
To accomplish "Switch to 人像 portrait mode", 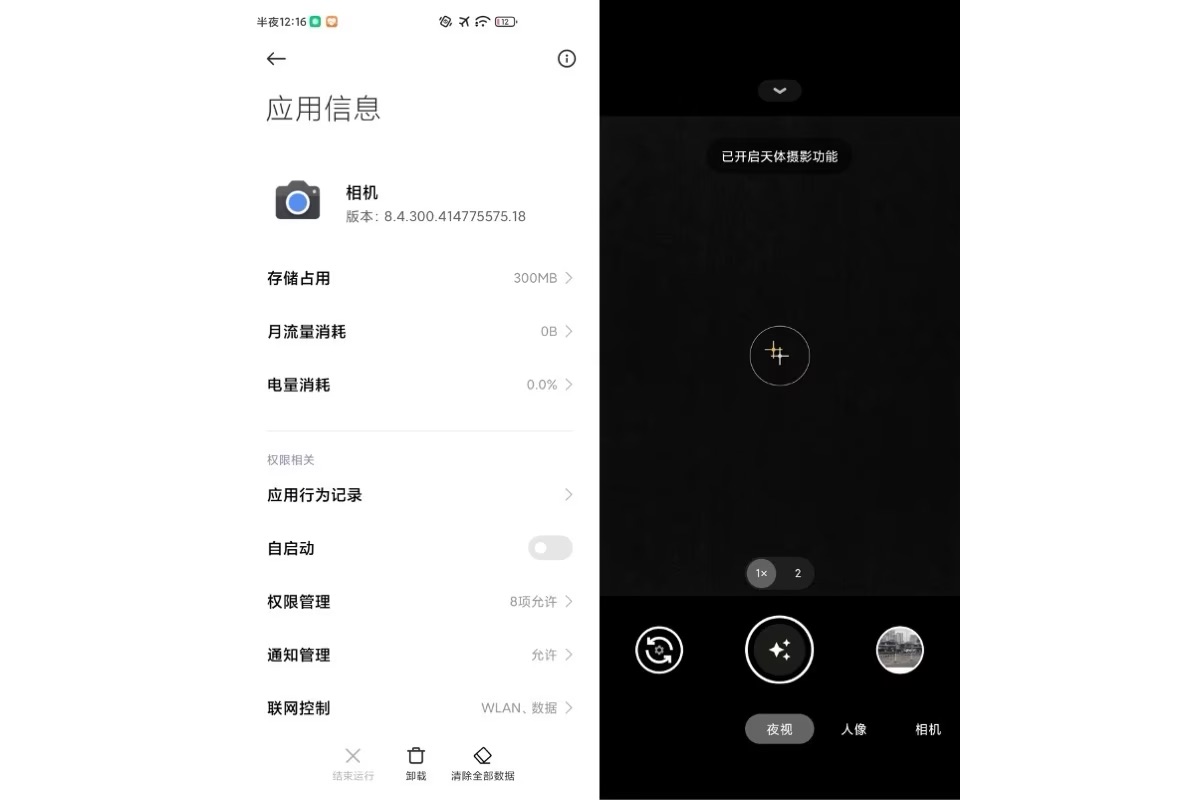I will point(854,729).
